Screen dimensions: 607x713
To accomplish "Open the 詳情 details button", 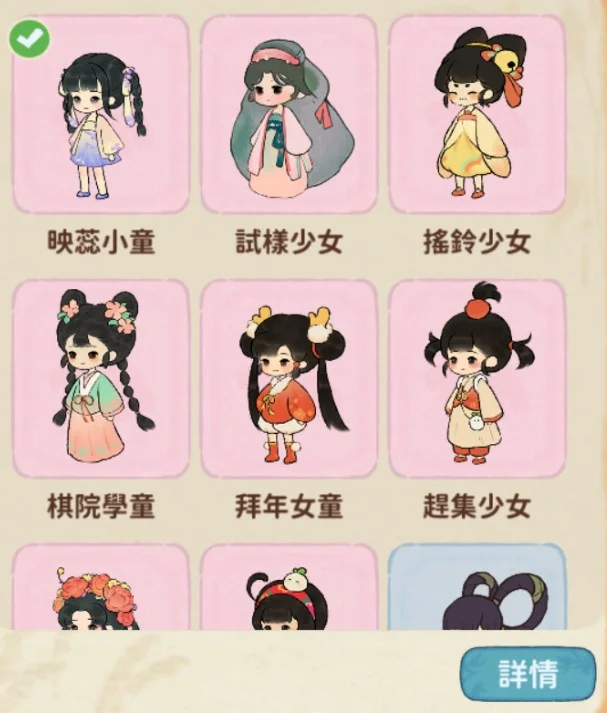I will (x=527, y=675).
